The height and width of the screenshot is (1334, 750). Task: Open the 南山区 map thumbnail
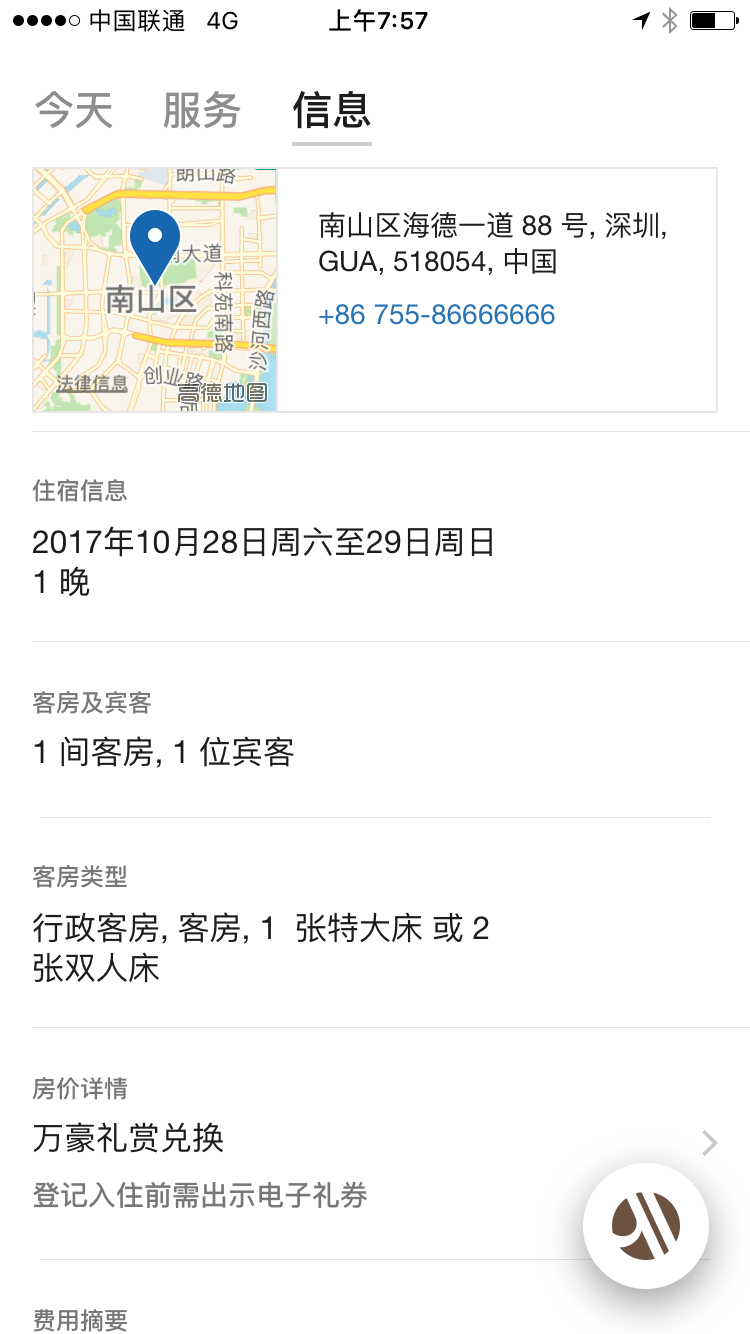[x=155, y=290]
